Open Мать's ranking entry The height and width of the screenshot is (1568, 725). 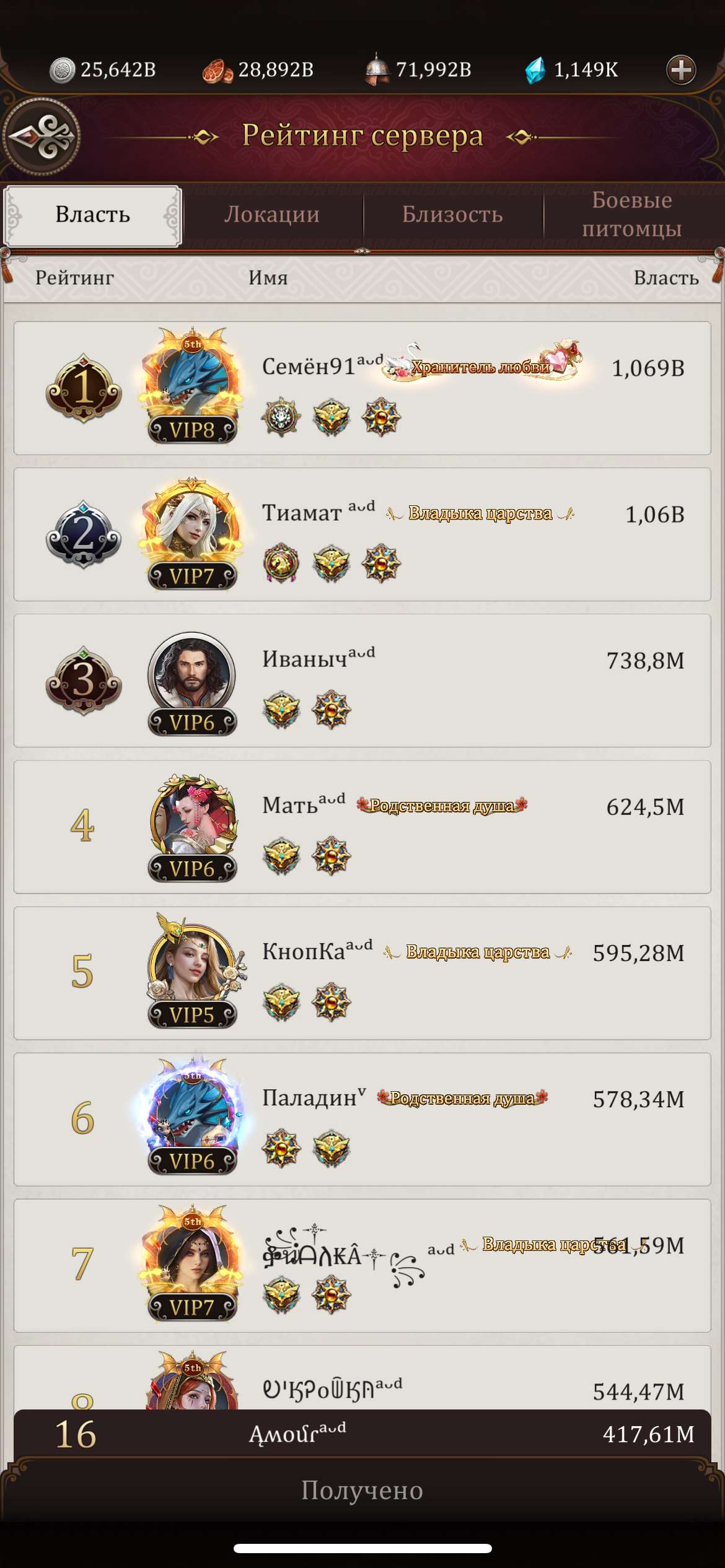pos(362,827)
